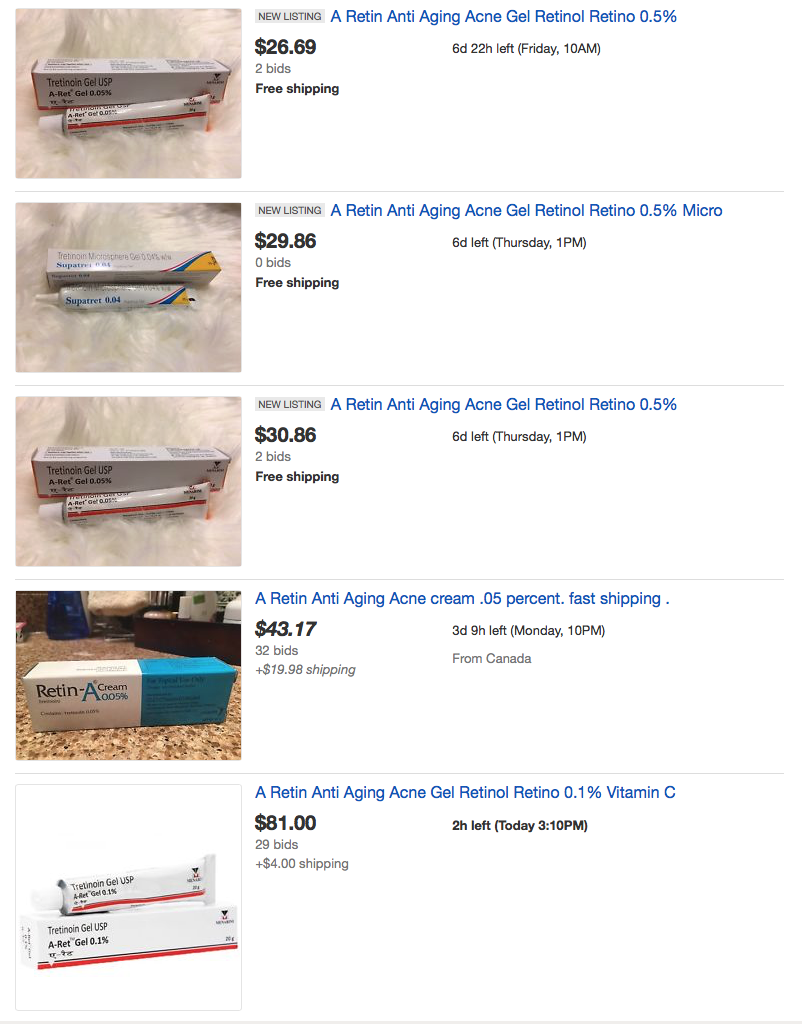
Task: View the Retin-A Cream listing photo
Action: [x=128, y=676]
